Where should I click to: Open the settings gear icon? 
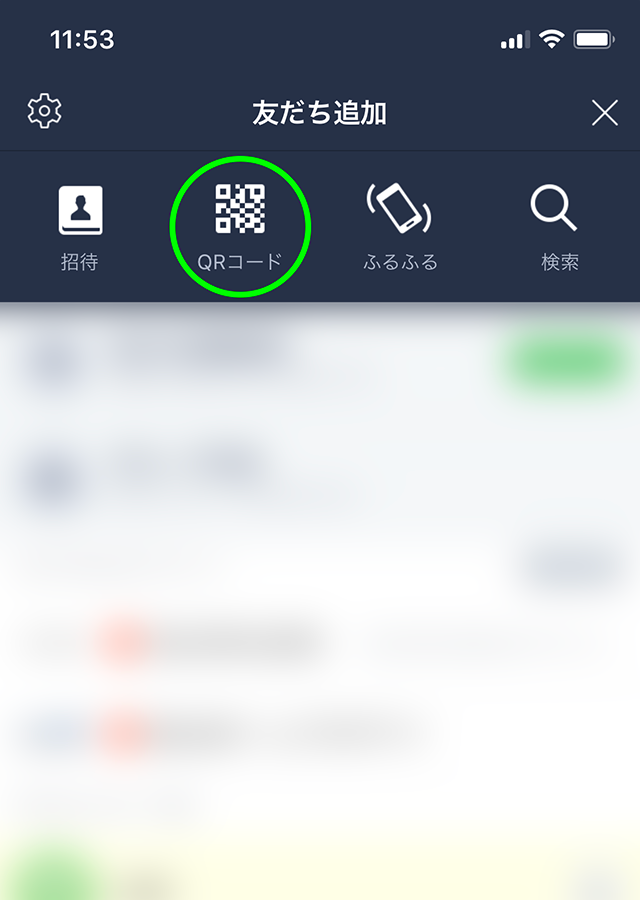[45, 111]
